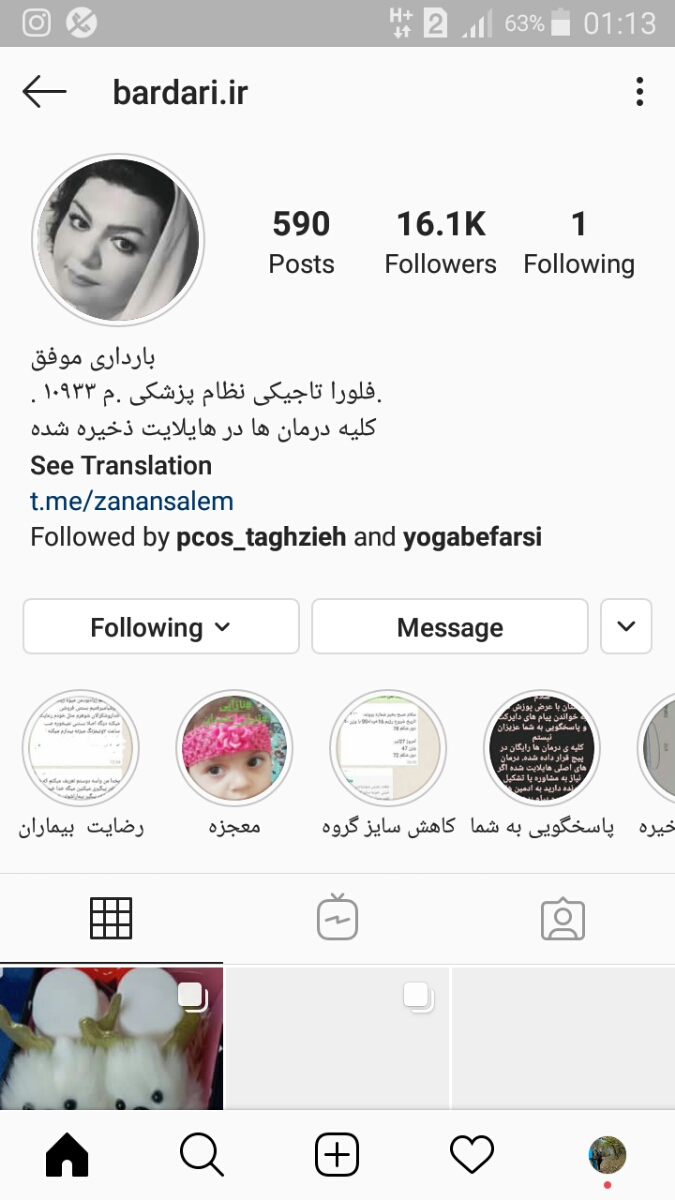Open the معجزه story highlight
Screen dimensions: 675x1200
[x=234, y=748]
